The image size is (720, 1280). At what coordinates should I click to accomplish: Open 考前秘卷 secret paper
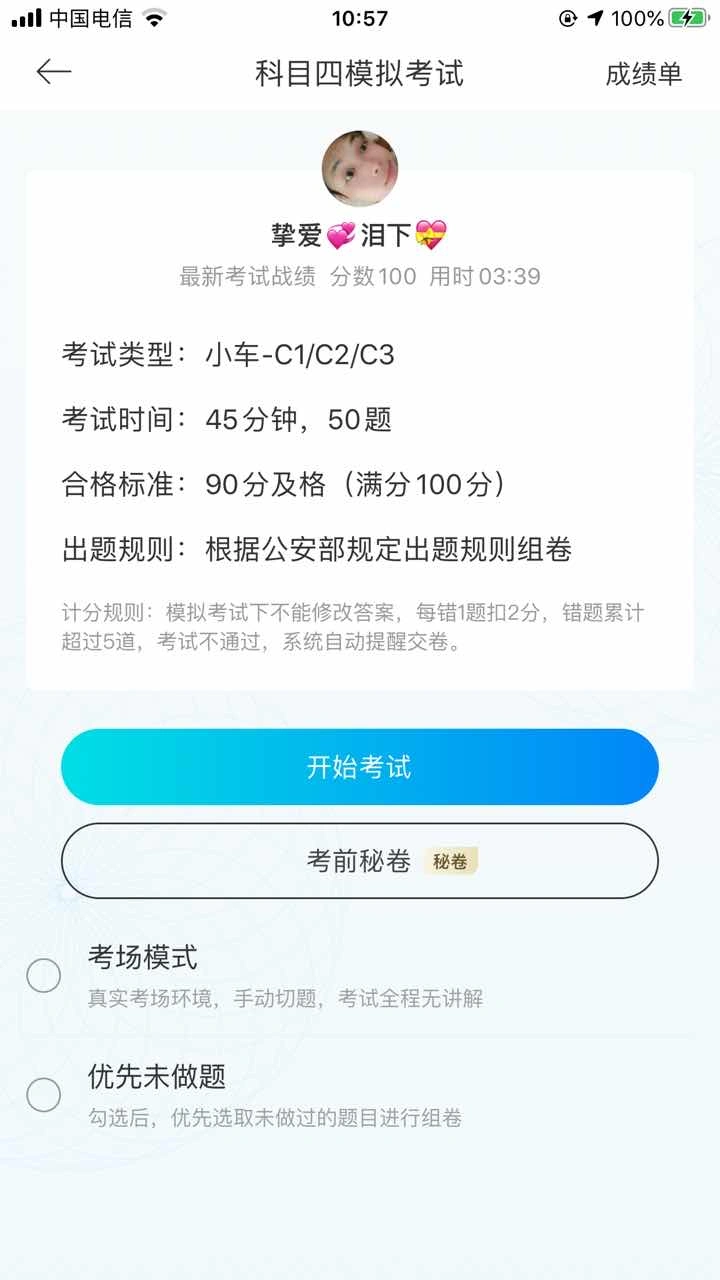(360, 861)
